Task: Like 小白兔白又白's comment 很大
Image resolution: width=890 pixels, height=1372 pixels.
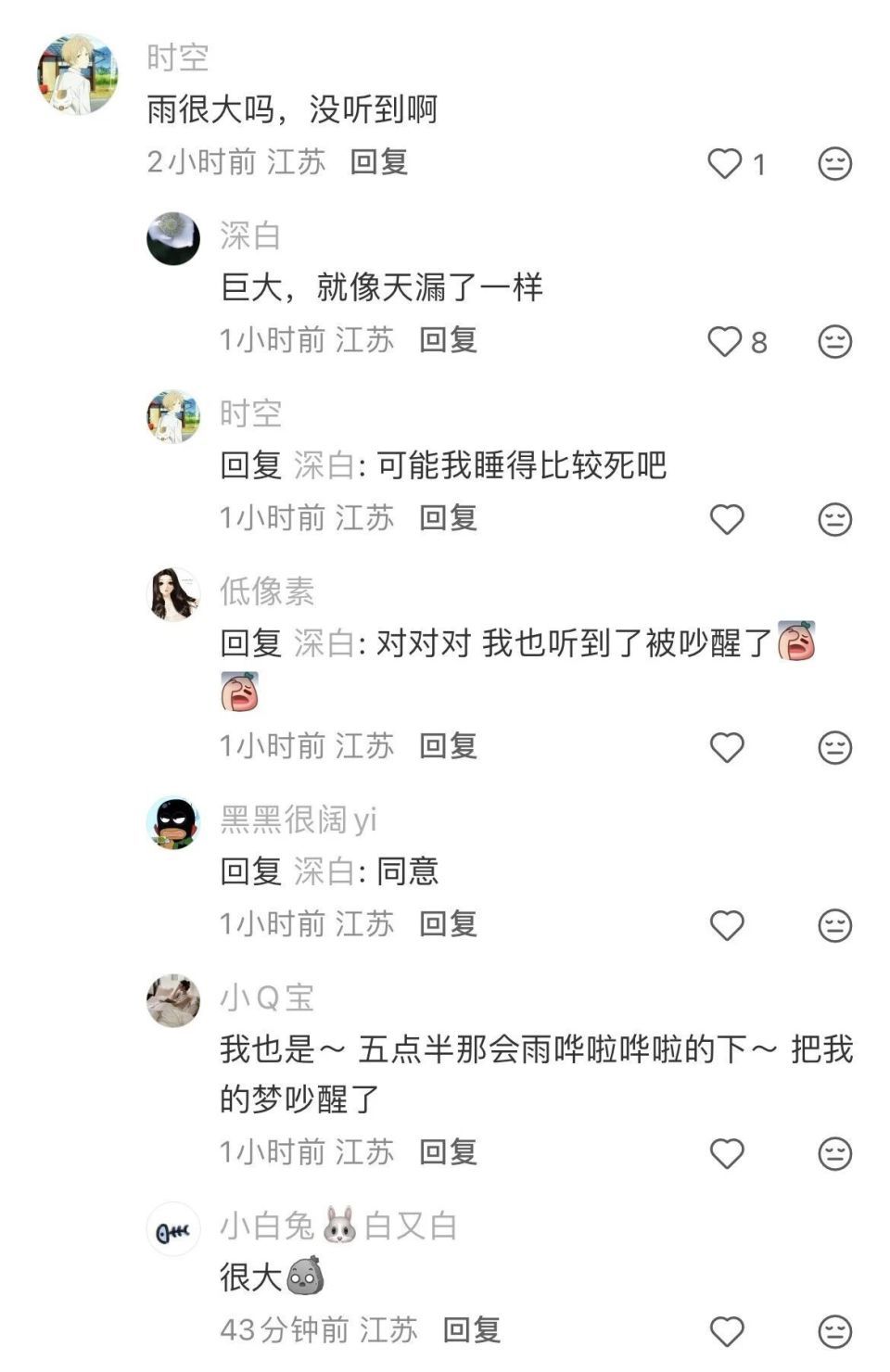Action: point(727,1332)
